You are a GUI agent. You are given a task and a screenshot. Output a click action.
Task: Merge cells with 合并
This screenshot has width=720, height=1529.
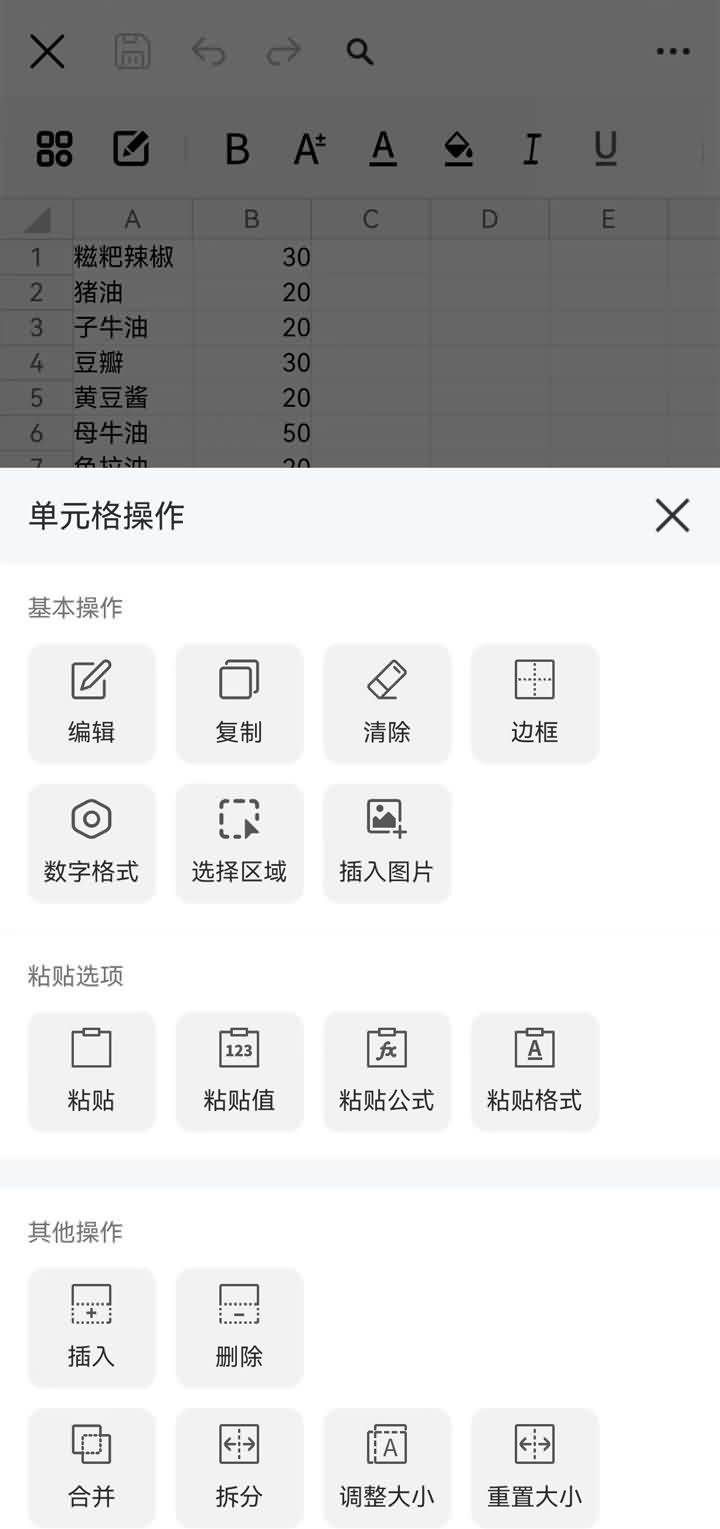tap(91, 1466)
